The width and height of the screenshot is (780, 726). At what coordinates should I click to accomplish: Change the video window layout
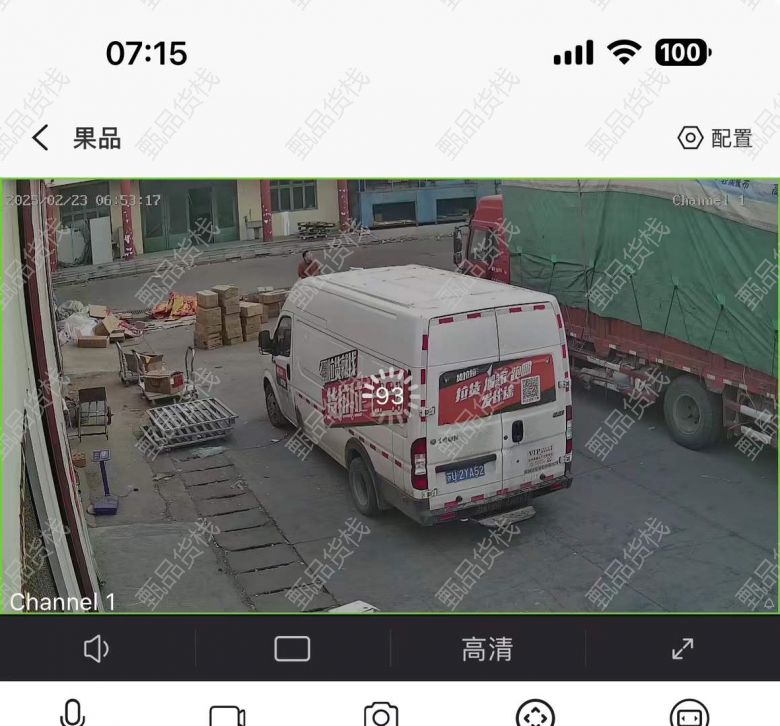pos(292,649)
